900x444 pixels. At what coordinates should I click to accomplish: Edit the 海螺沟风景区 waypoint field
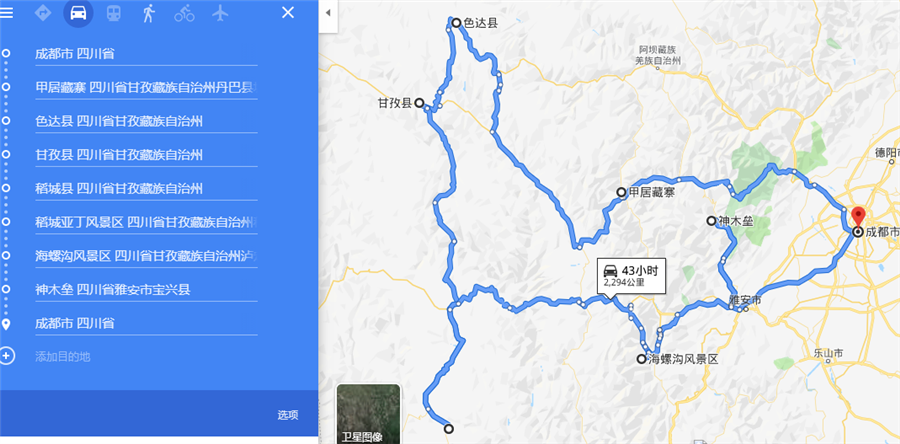coord(145,256)
